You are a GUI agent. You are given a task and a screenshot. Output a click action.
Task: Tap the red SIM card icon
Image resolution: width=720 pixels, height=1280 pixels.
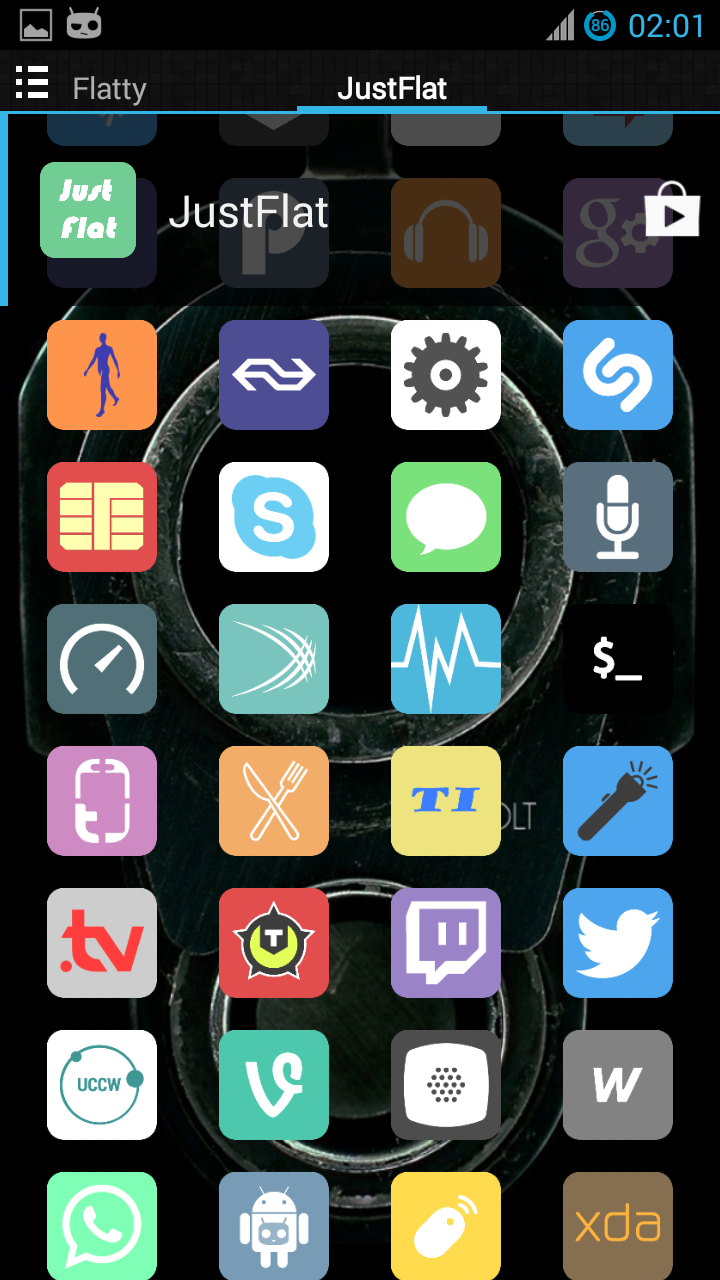pyautogui.click(x=102, y=517)
